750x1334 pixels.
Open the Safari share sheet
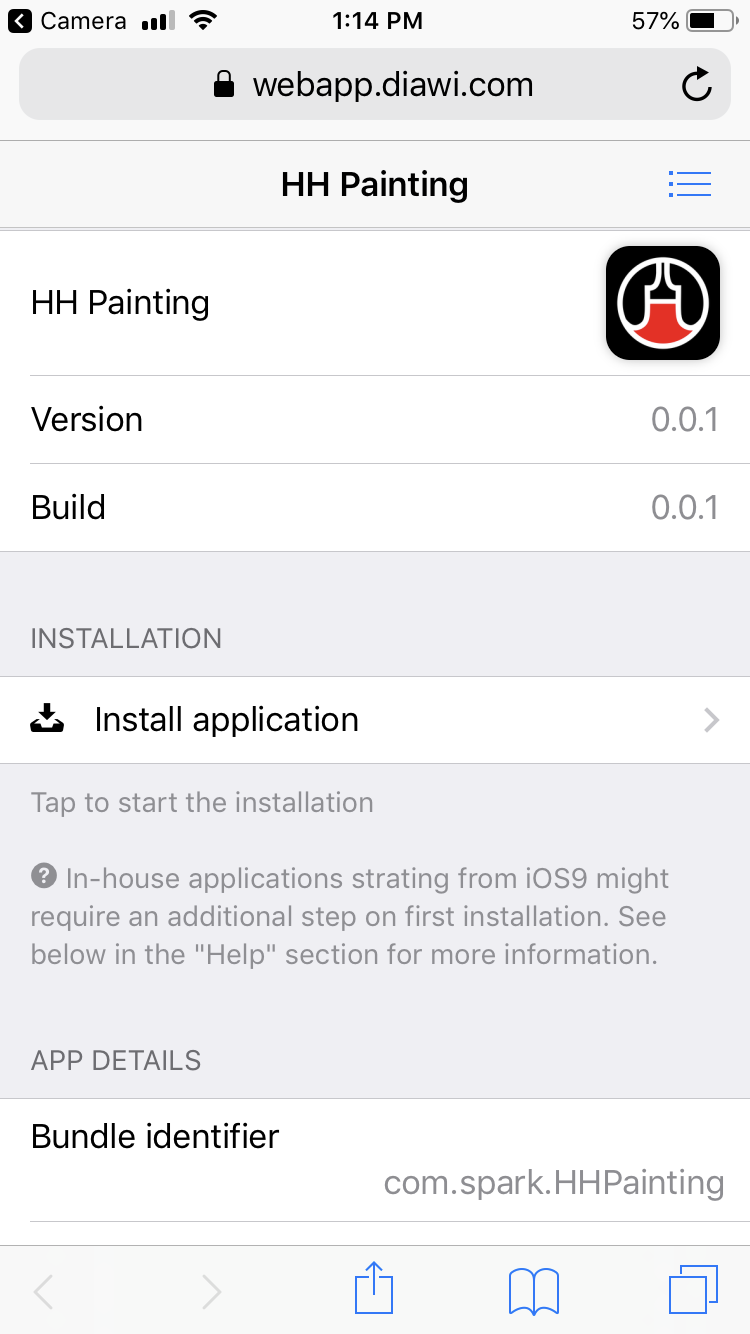[374, 1289]
